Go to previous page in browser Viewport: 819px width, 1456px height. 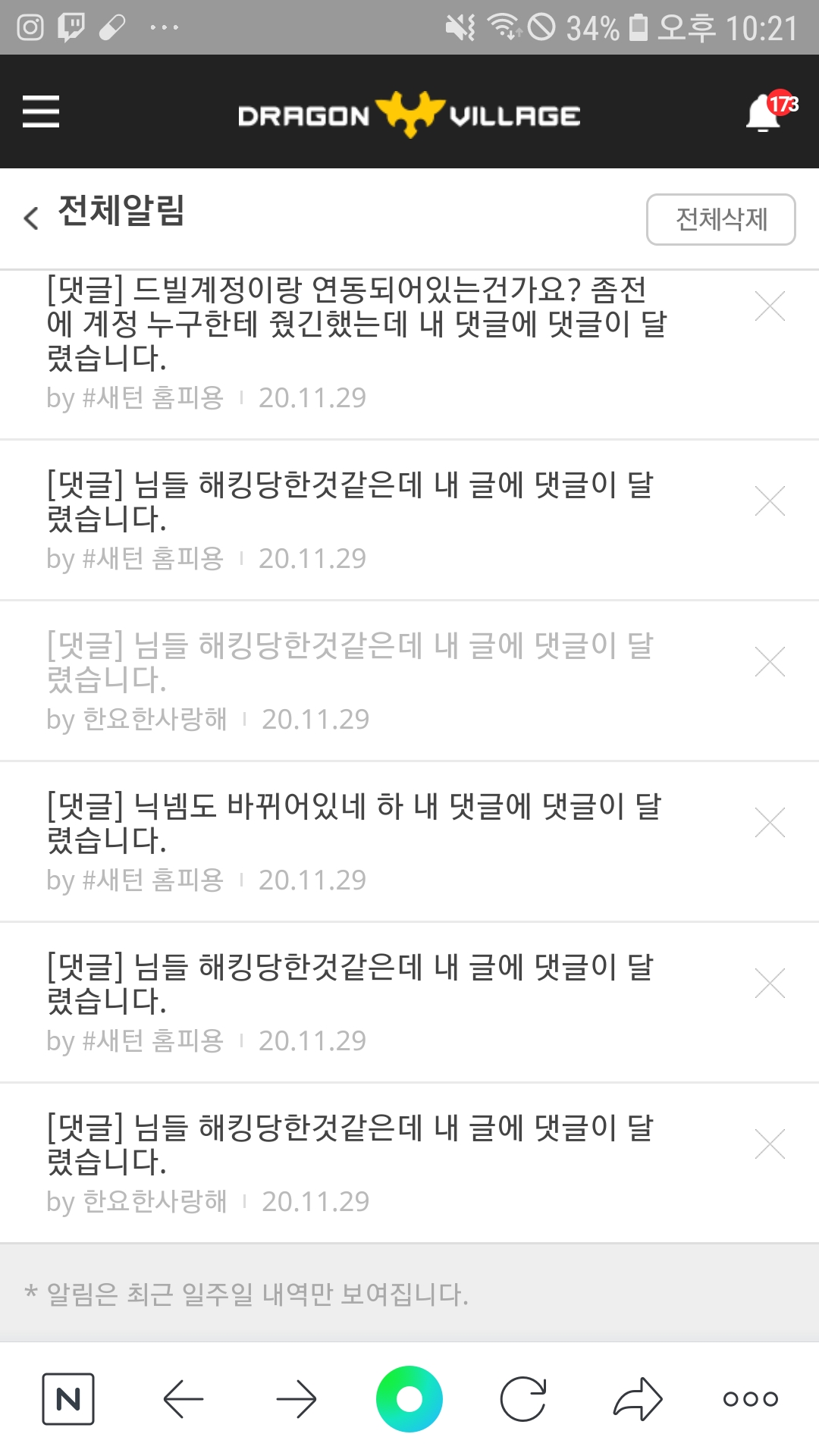(183, 1398)
